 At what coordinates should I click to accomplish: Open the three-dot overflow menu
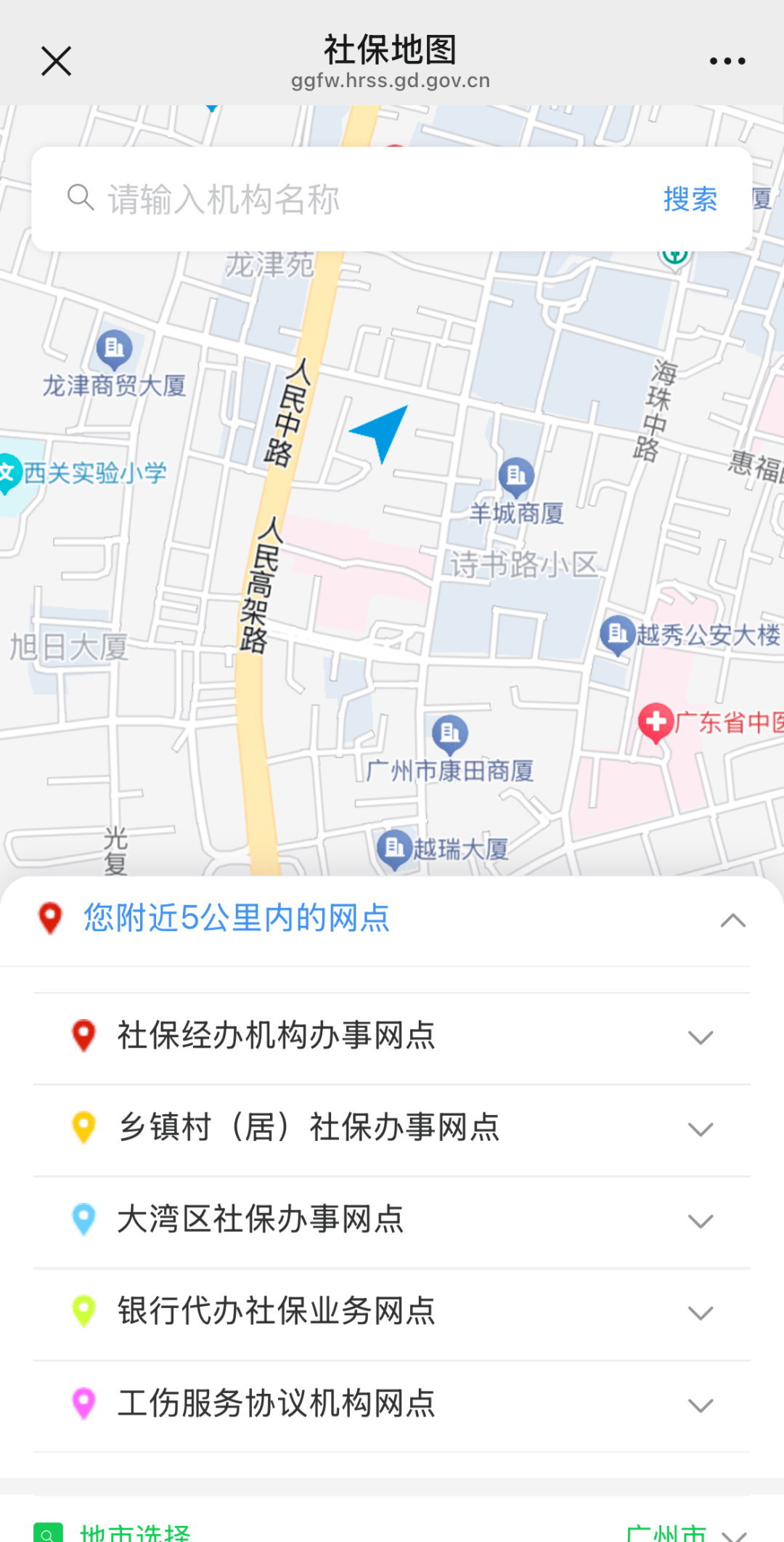click(727, 61)
